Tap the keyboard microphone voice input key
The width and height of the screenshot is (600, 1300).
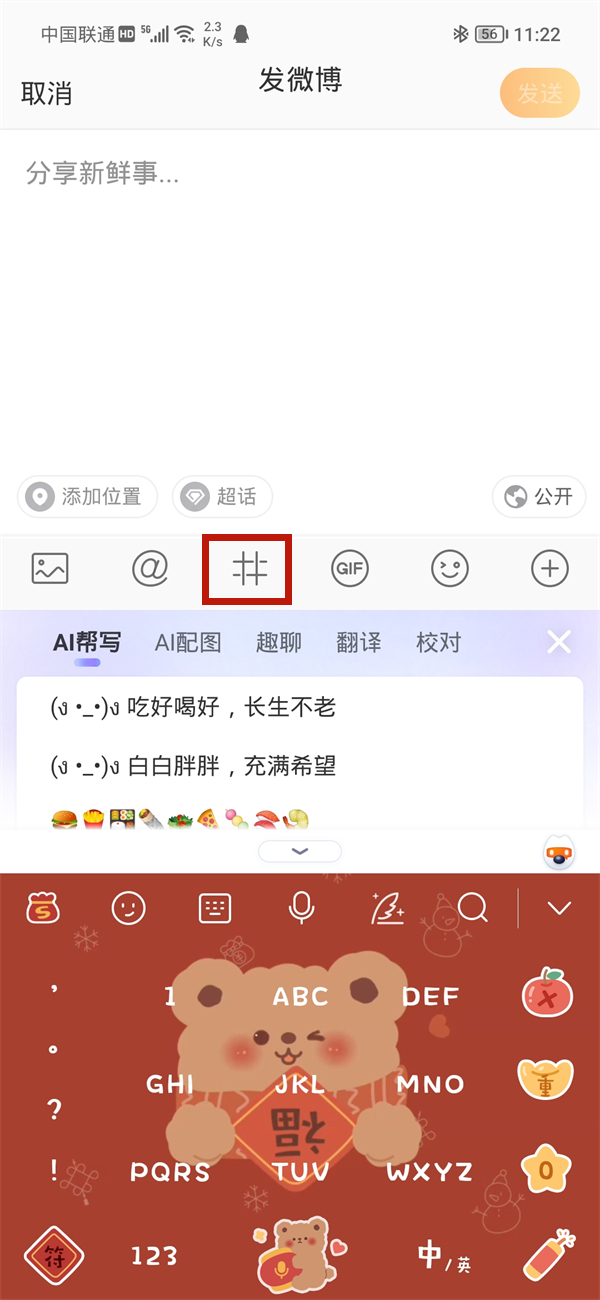click(300, 908)
